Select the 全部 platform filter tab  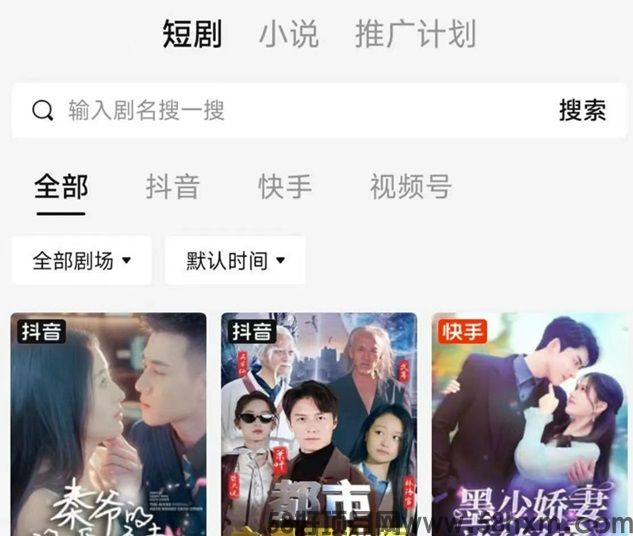coord(61,187)
